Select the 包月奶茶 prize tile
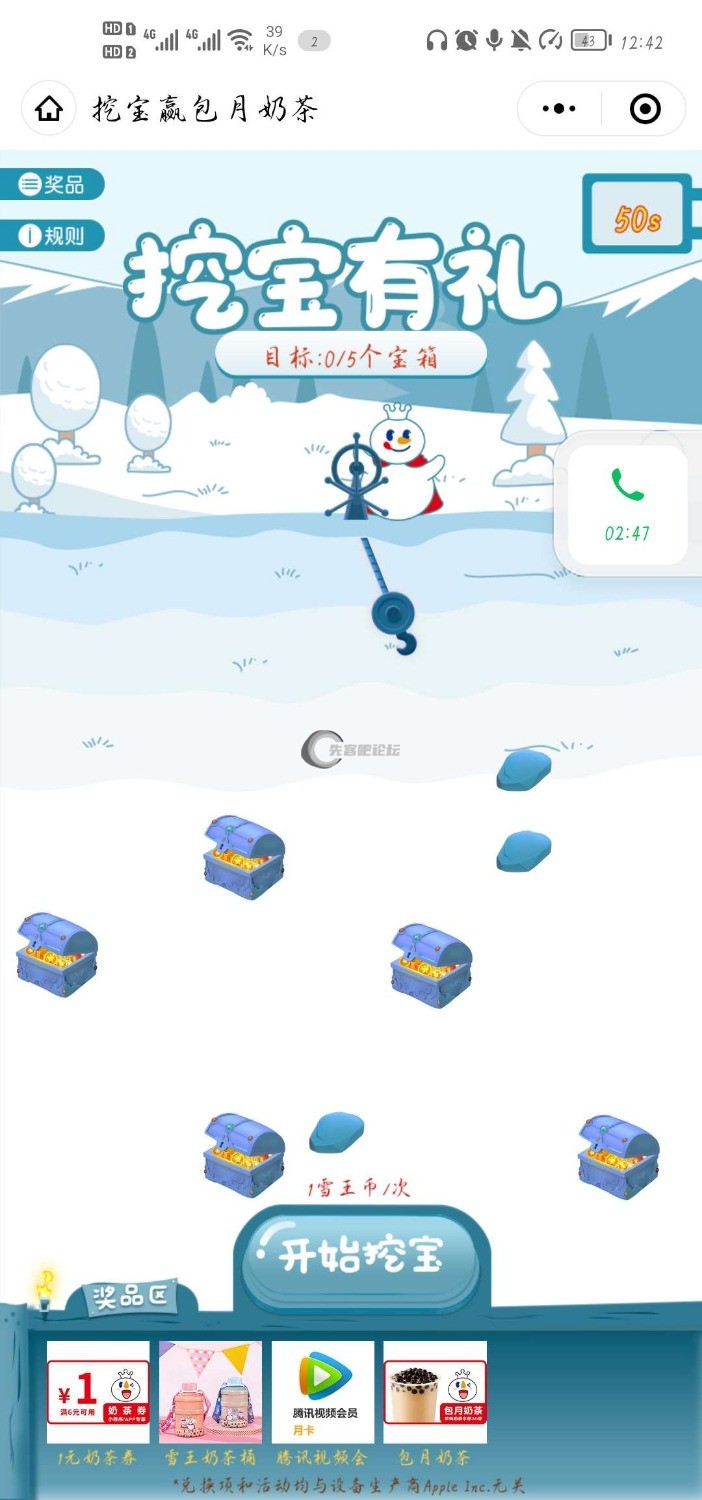The image size is (702, 1500). point(435,1392)
